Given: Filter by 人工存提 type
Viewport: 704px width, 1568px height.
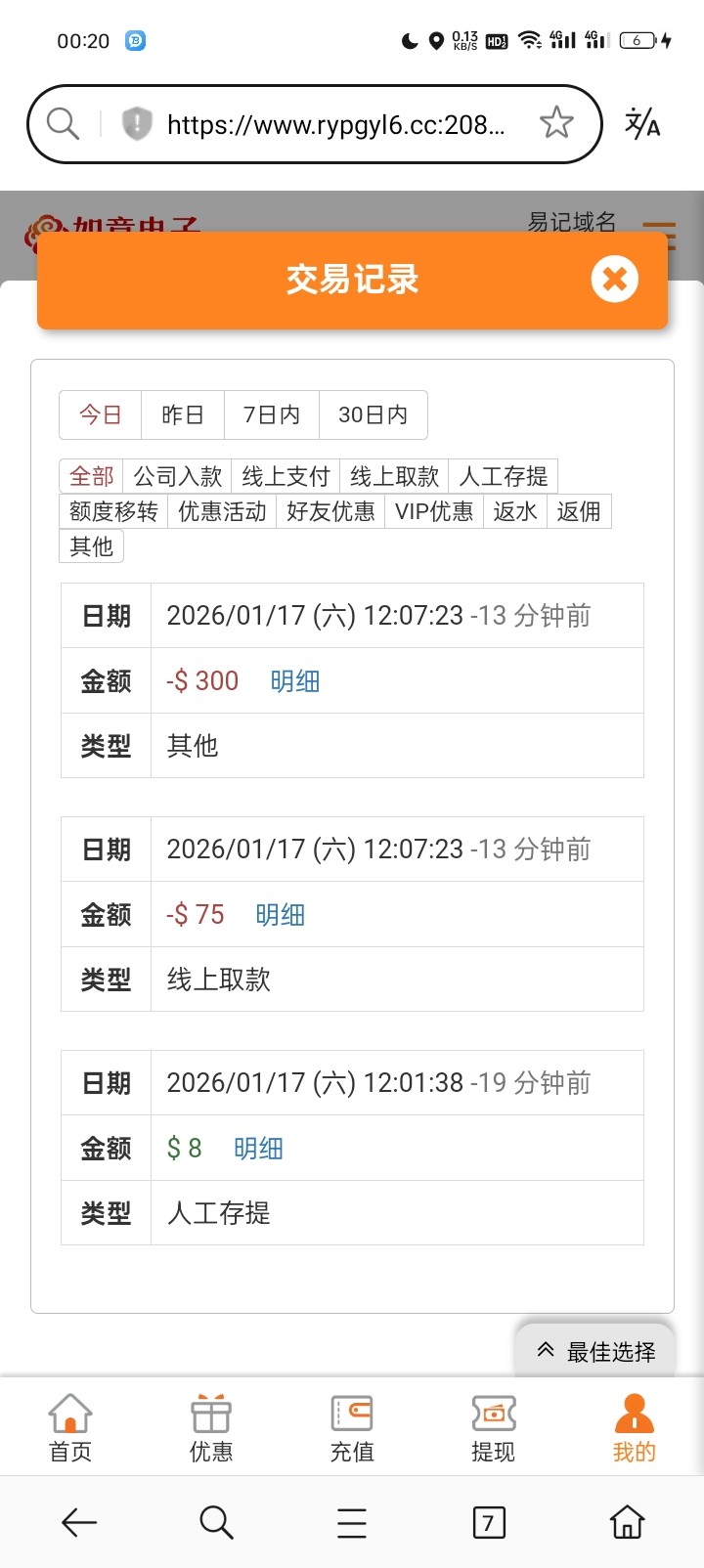Looking at the screenshot, I should [x=504, y=476].
